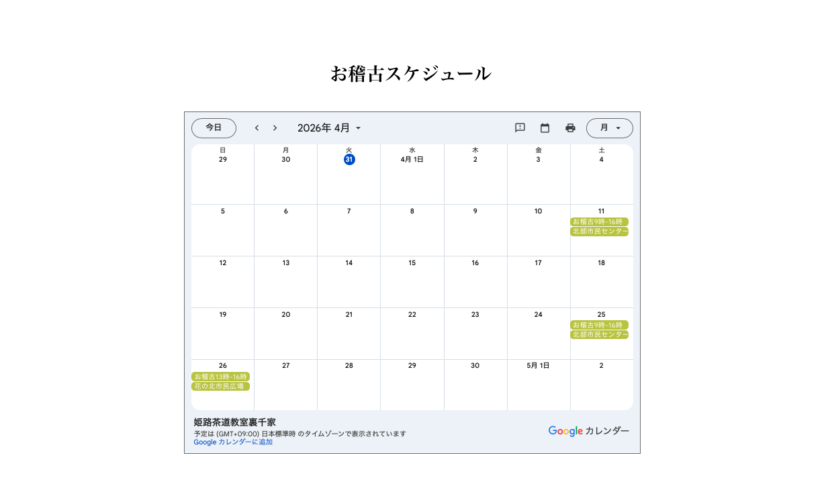Go to the previous month
Screen dimensions: 830x480
pos(257,128)
